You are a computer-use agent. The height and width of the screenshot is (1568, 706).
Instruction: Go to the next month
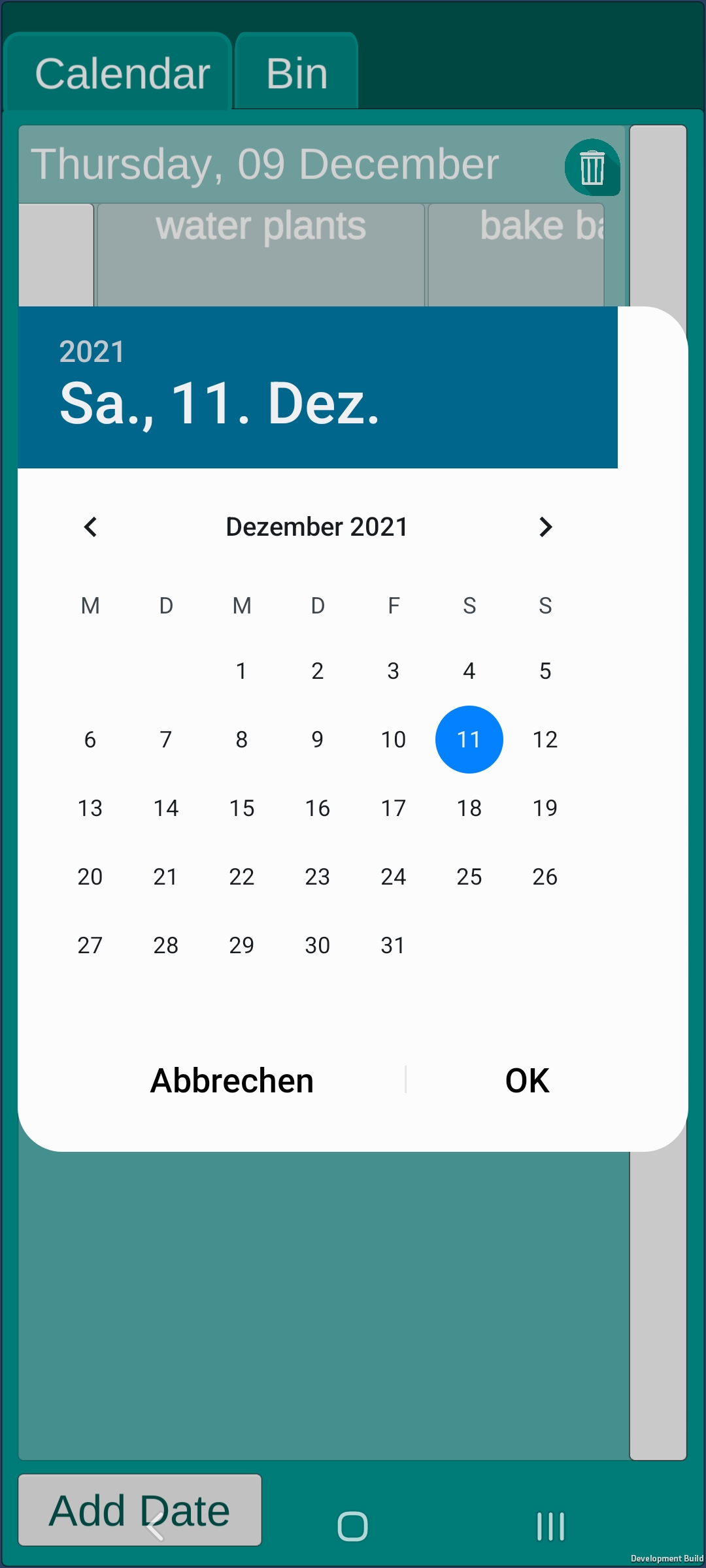[x=545, y=527]
